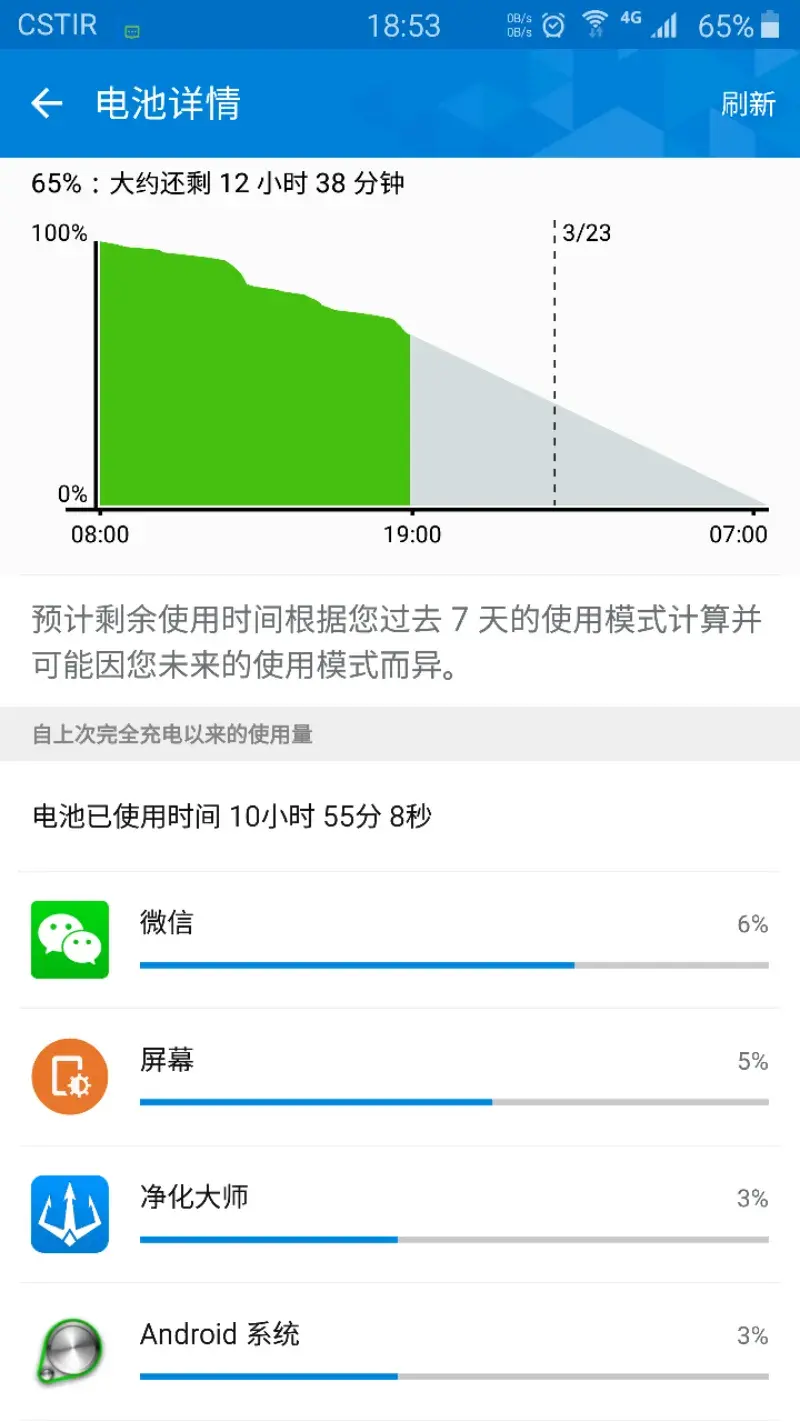Select the 电池详情 title tab
The height and width of the screenshot is (1422, 800).
[166, 104]
